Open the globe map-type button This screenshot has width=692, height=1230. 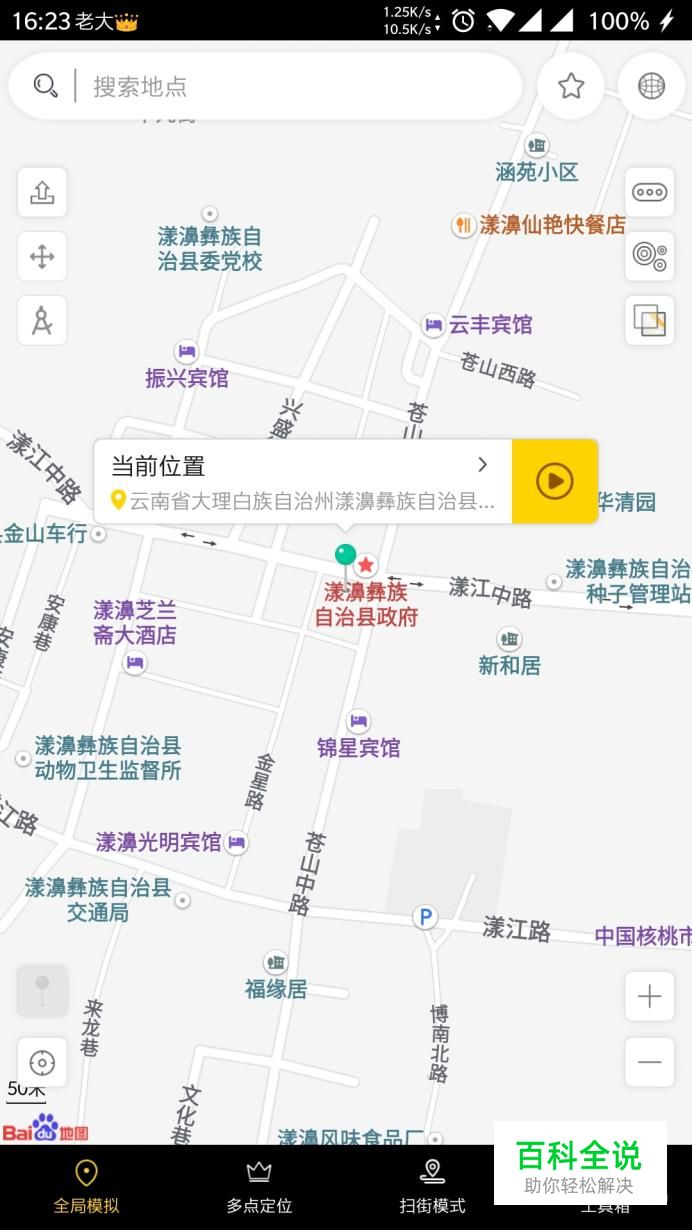[651, 86]
